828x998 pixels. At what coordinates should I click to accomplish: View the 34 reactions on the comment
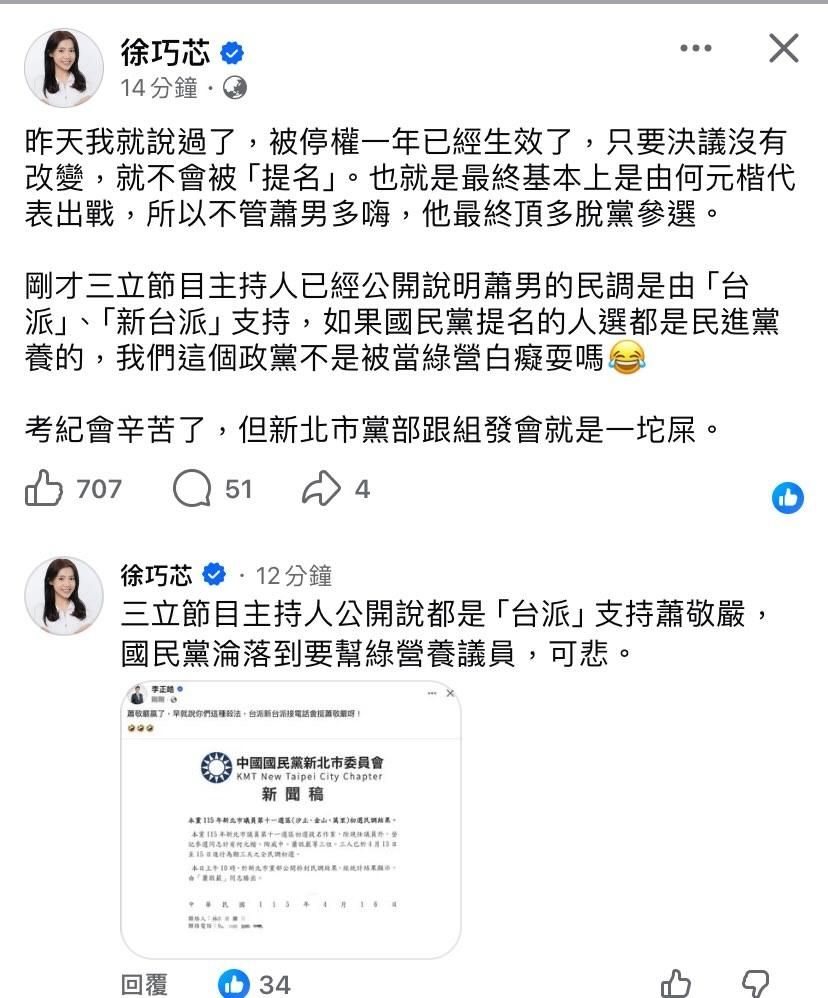click(x=254, y=984)
